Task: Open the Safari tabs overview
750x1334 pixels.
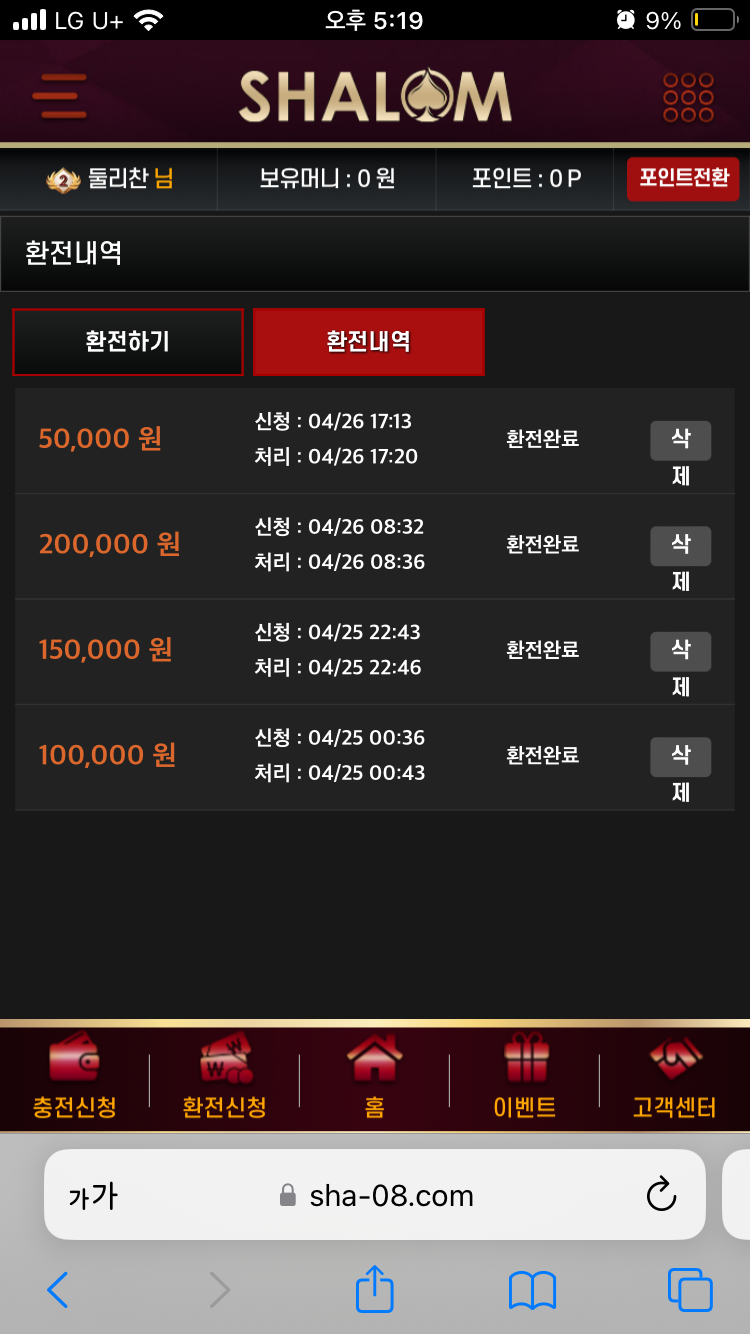Action: (x=690, y=1290)
